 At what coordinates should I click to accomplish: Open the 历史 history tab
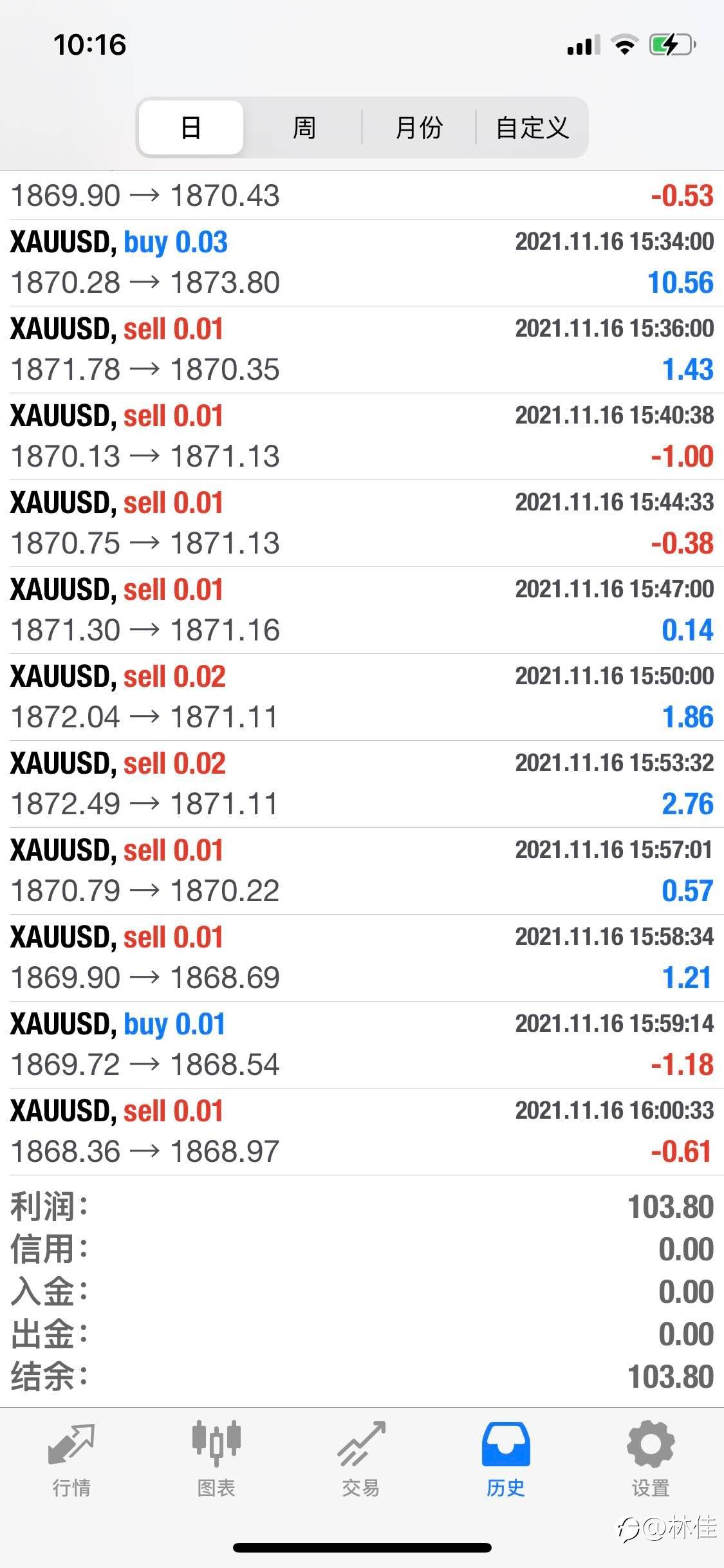pos(506,1460)
